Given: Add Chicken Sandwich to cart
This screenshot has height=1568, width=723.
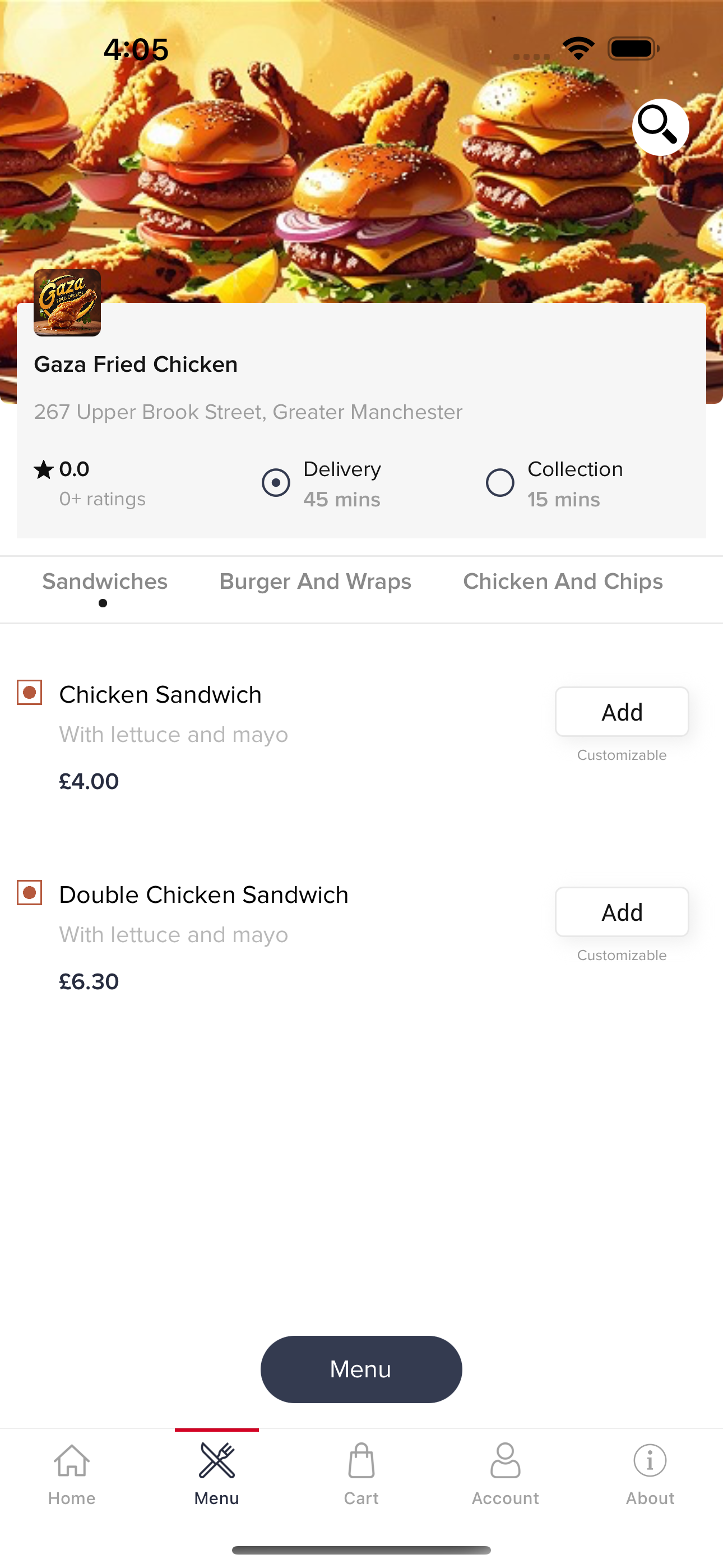Looking at the screenshot, I should pyautogui.click(x=622, y=712).
